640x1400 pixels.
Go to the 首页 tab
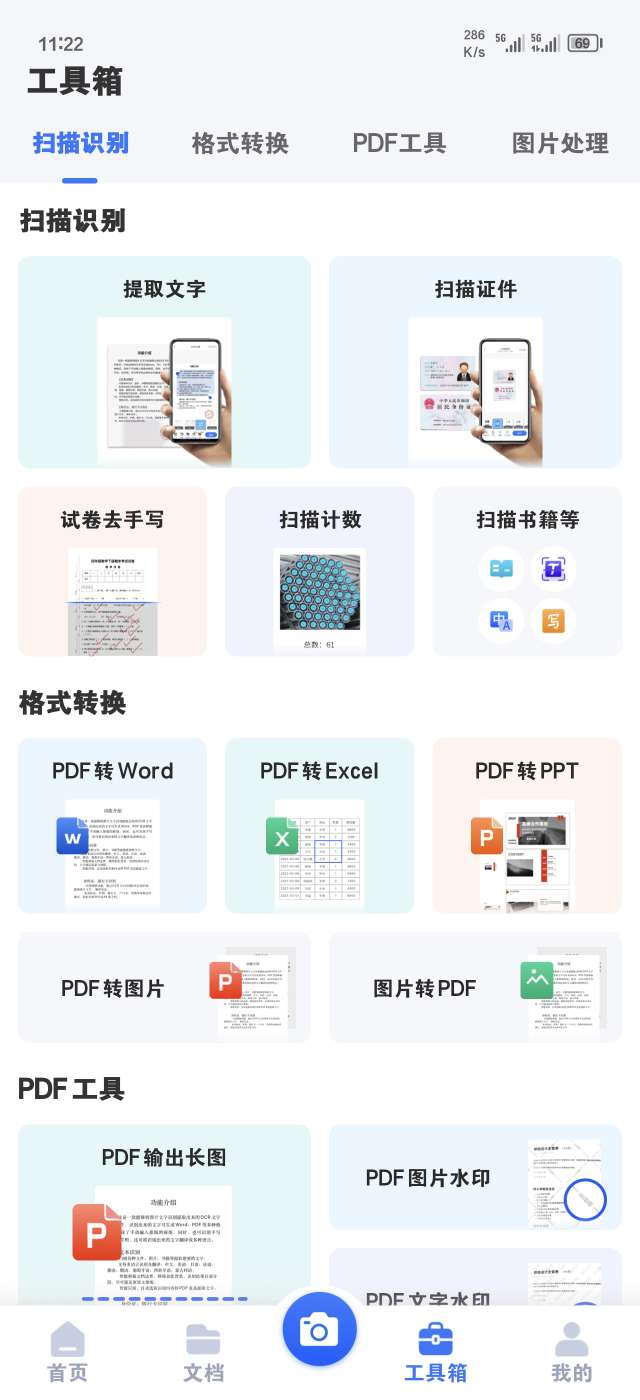coord(68,1352)
